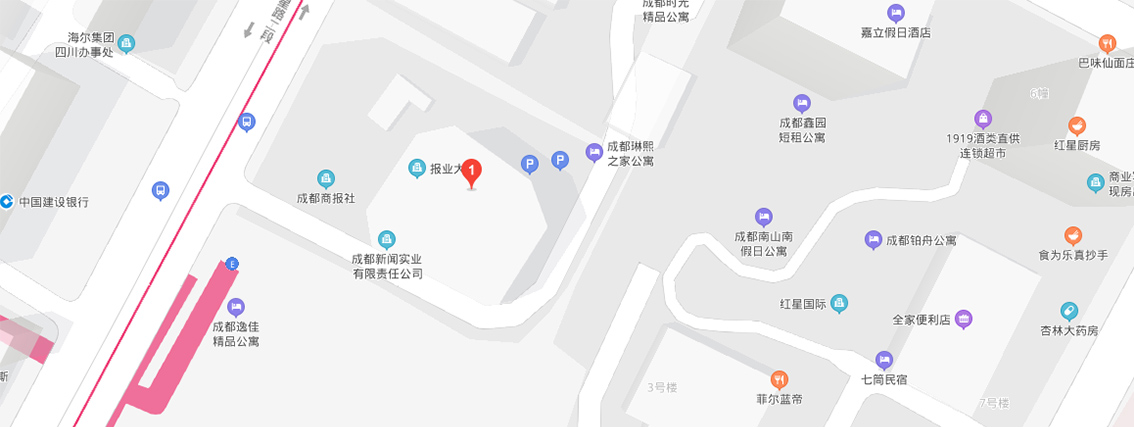Tap the 红星厨房 restaurant marker
This screenshot has width=1134, height=427.
pos(1077,126)
